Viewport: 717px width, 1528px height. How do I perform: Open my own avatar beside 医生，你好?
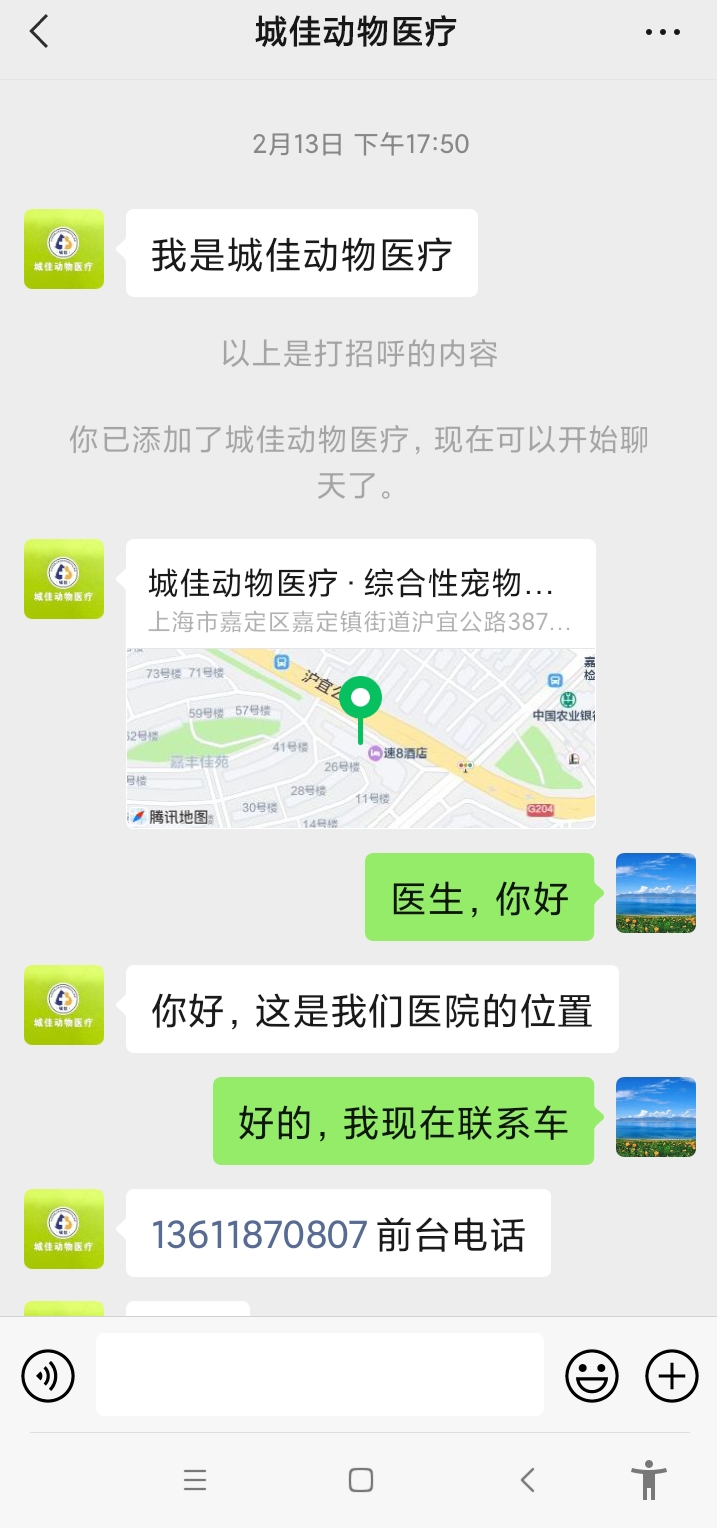pyautogui.click(x=655, y=893)
